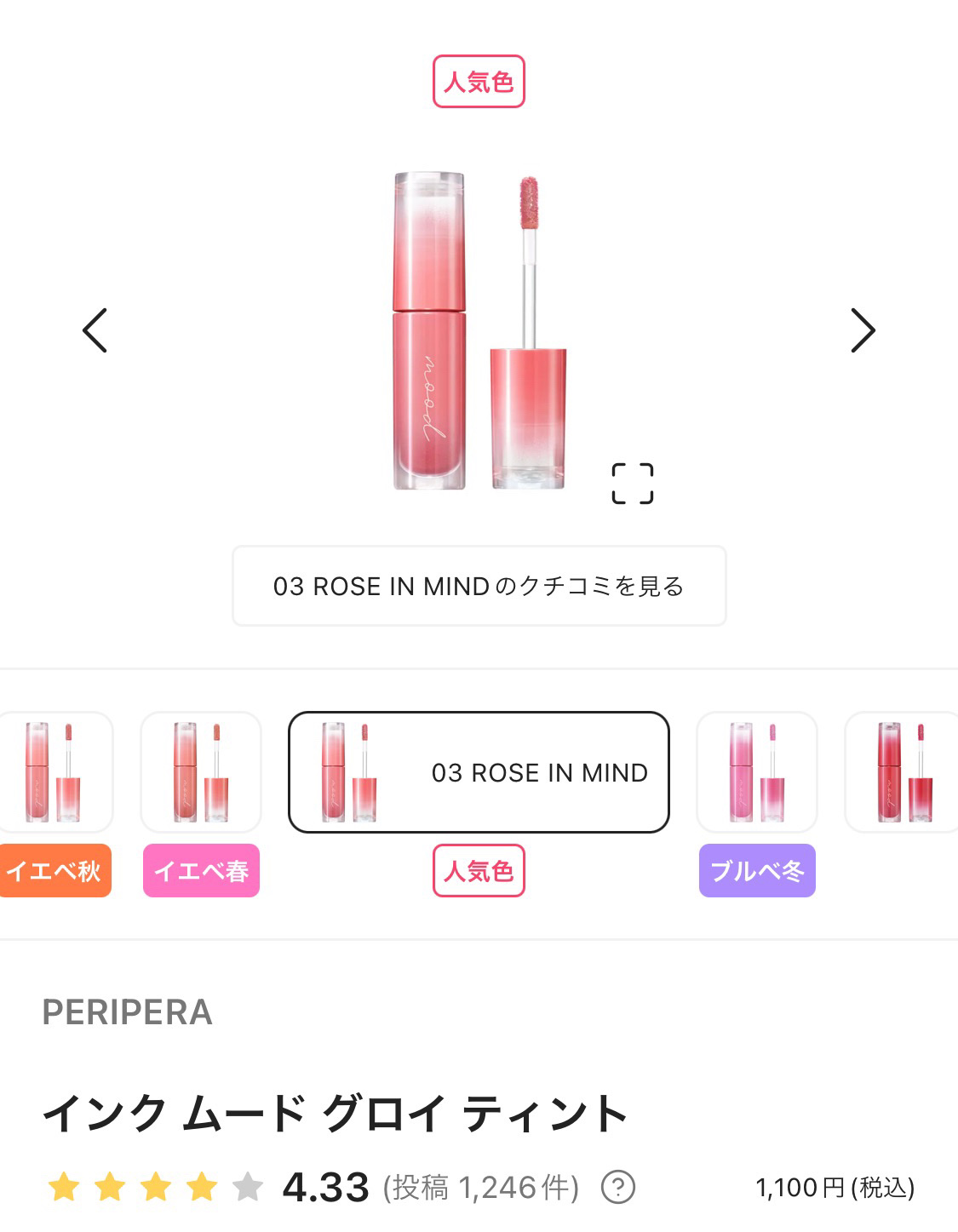Open reviews for 03 ROSE IN MIND
Viewport: 958px width, 1232px height.
pos(479,587)
